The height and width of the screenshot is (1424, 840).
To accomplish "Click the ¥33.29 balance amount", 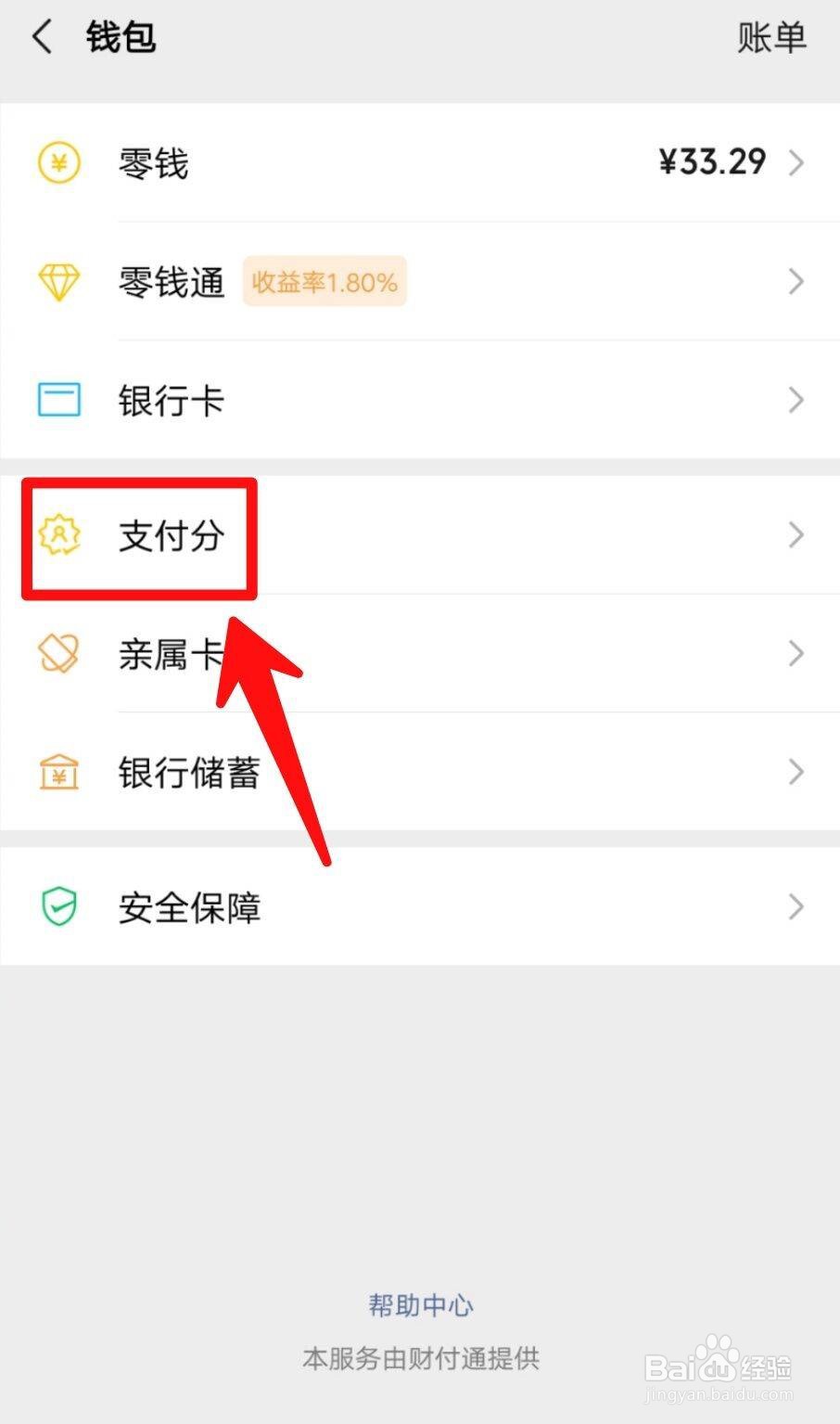I will pyautogui.click(x=712, y=163).
